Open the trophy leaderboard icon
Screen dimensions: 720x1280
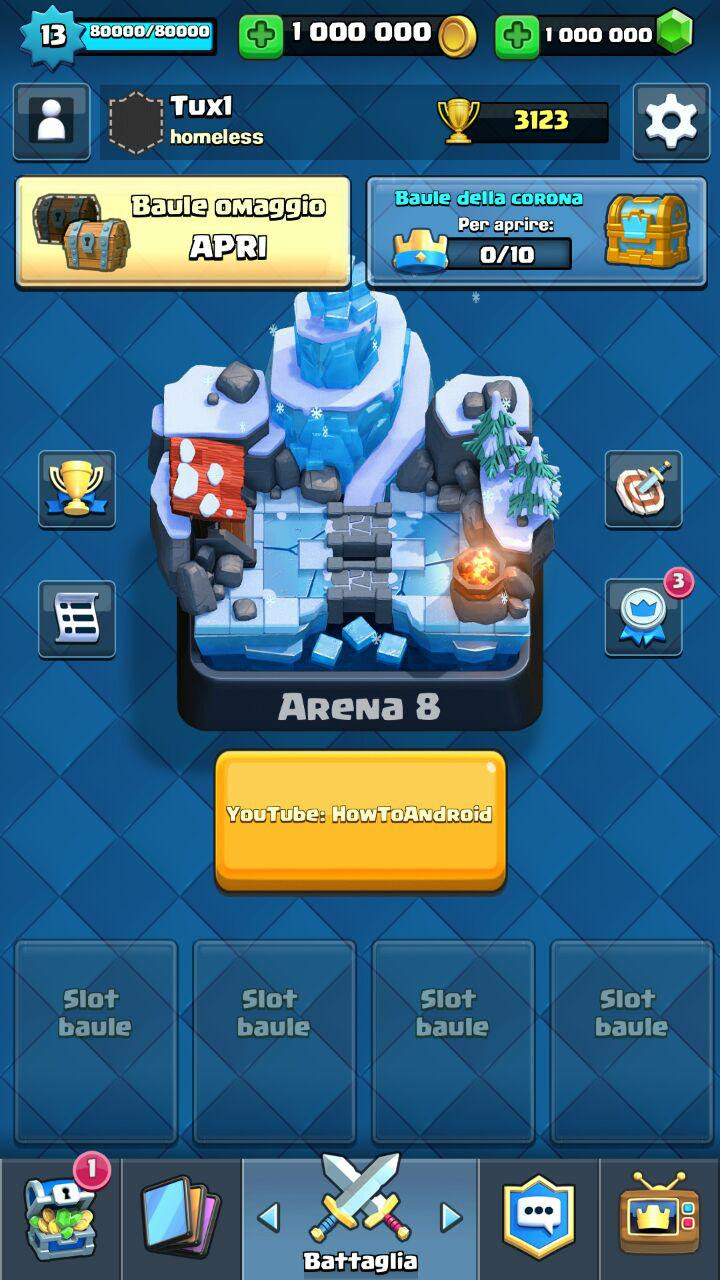click(77, 489)
